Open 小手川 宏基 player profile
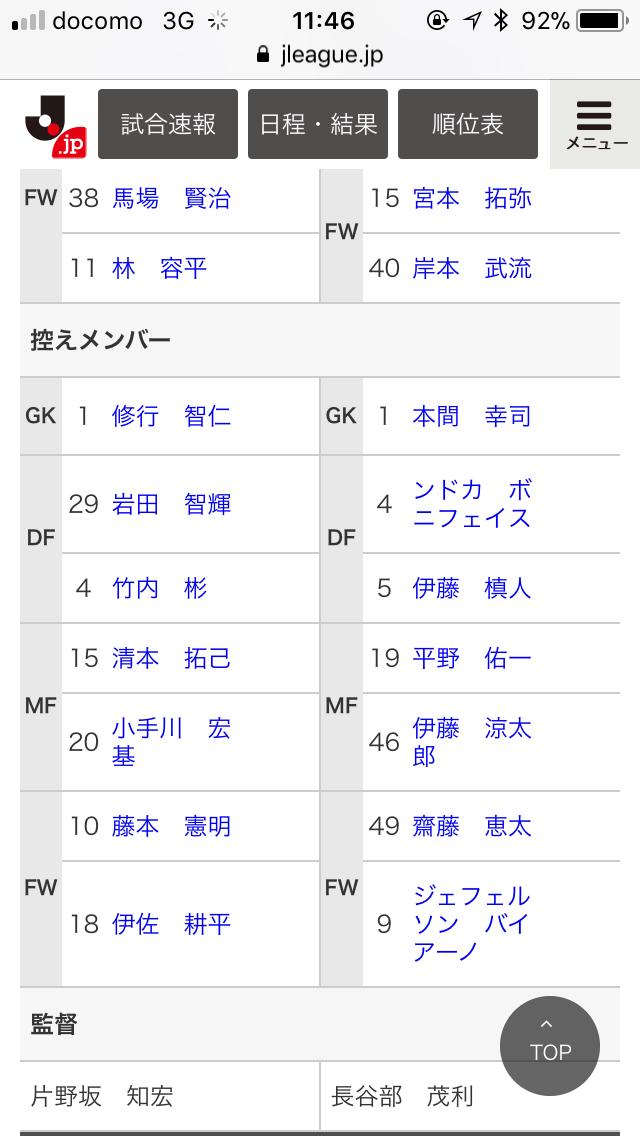The image size is (640, 1136). tap(171, 742)
